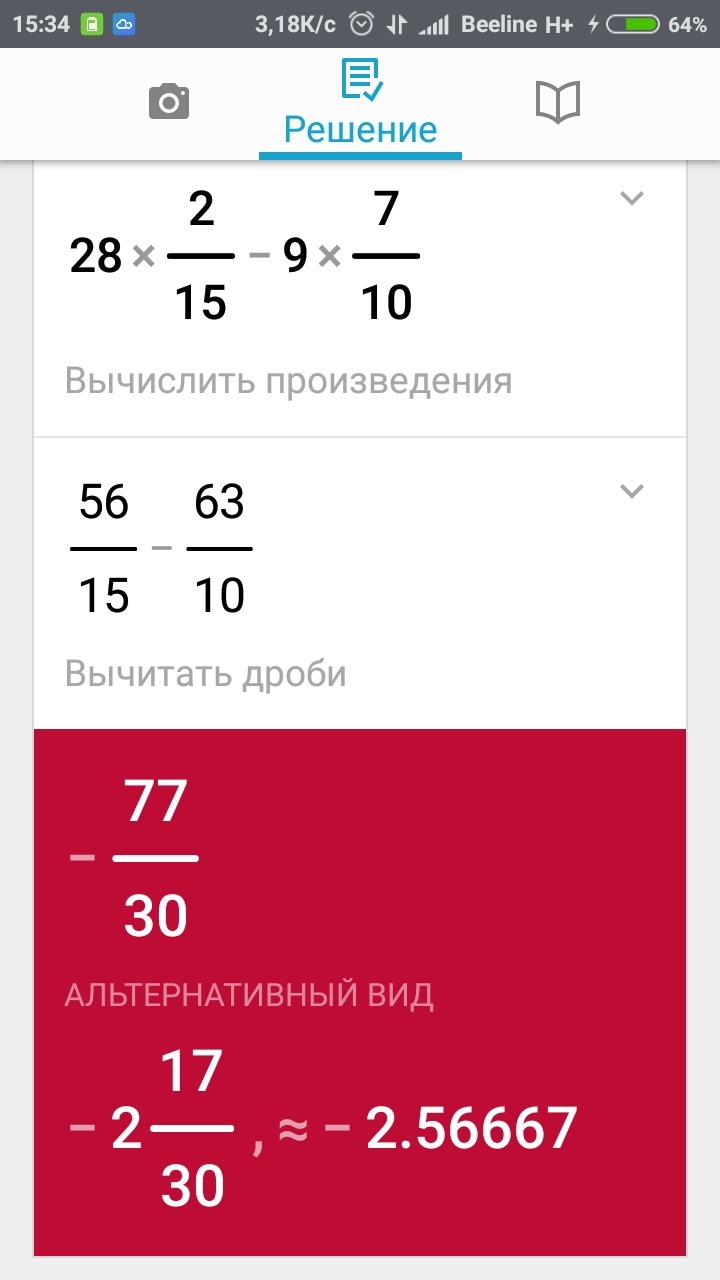The image size is (720, 1280).
Task: Expand the Вычислить произведения step
Action: pos(631,198)
